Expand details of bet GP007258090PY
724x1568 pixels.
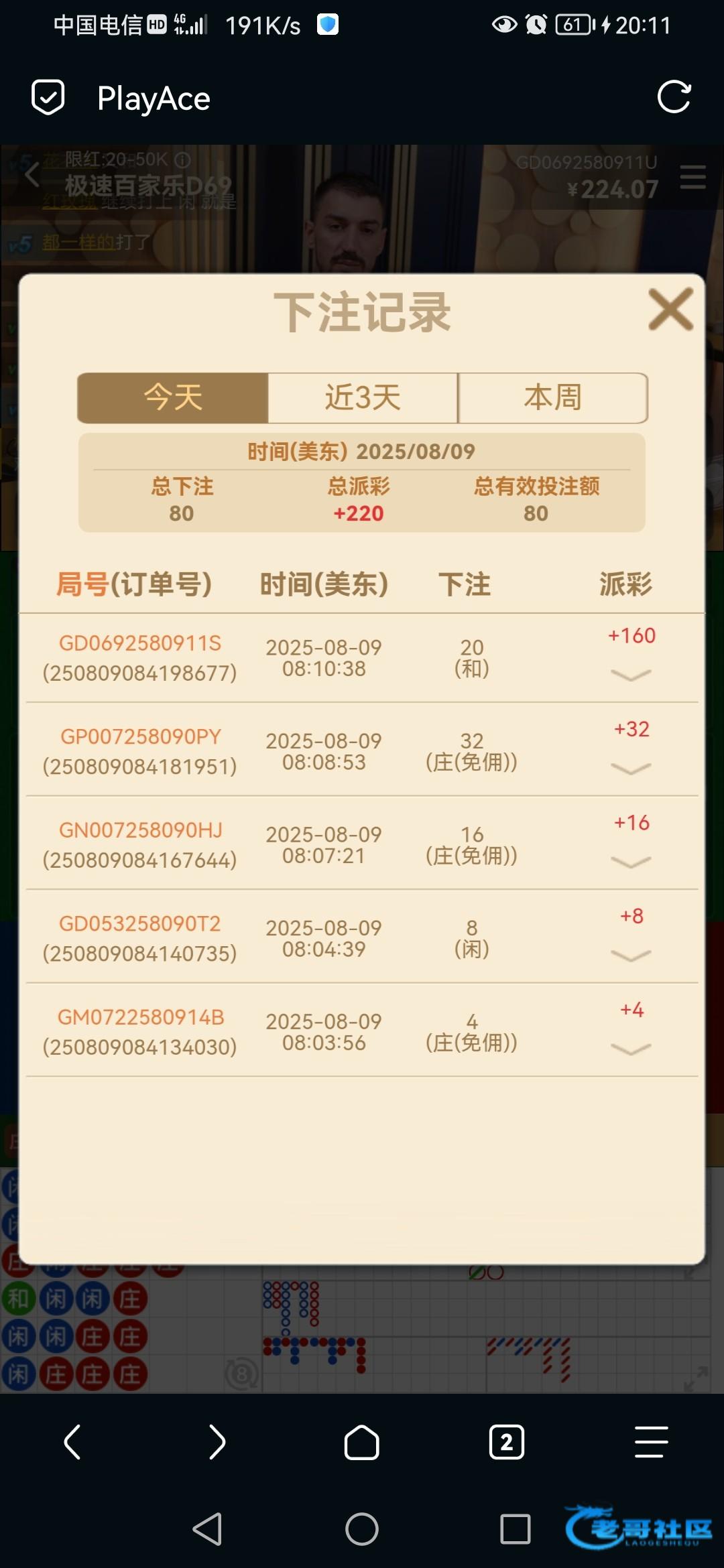tap(631, 769)
